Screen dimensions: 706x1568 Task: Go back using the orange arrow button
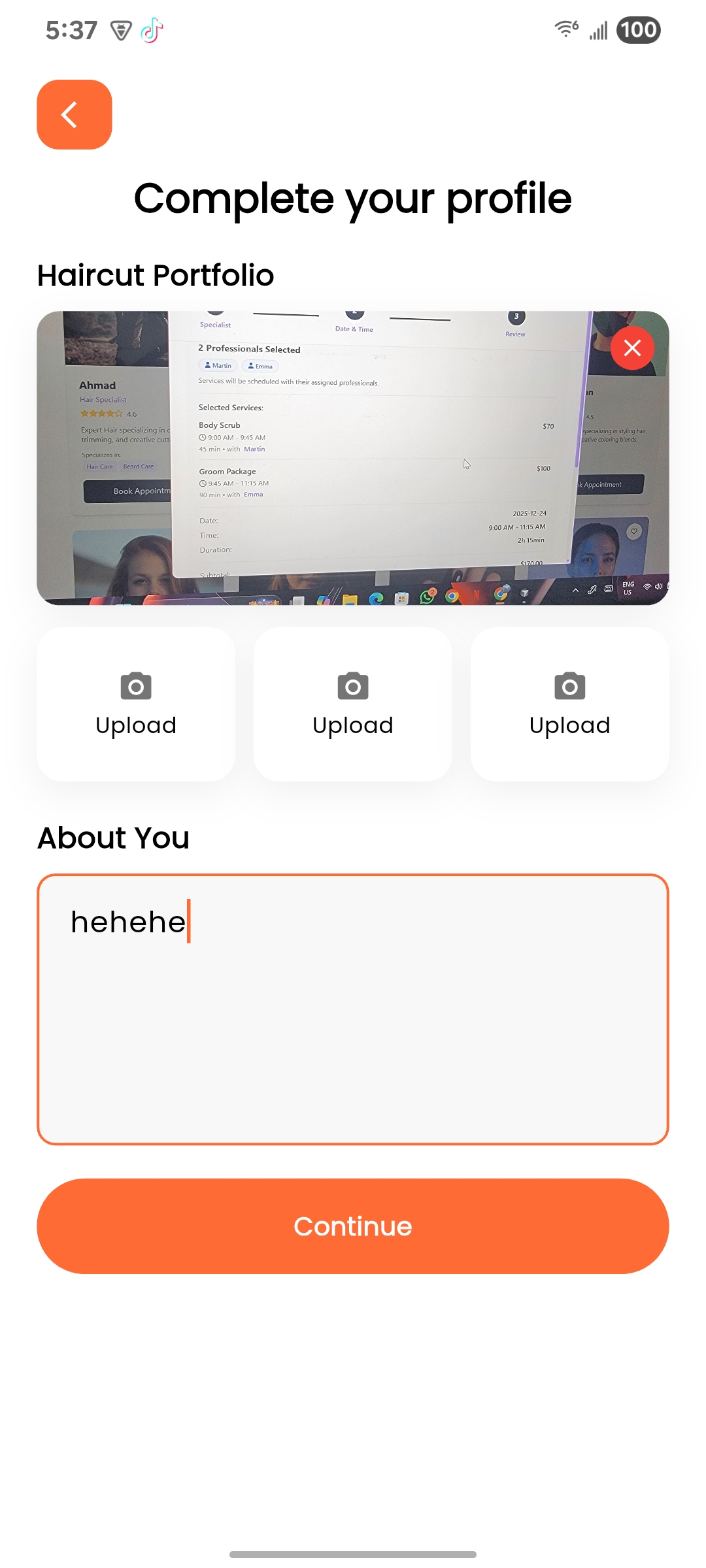(x=75, y=114)
